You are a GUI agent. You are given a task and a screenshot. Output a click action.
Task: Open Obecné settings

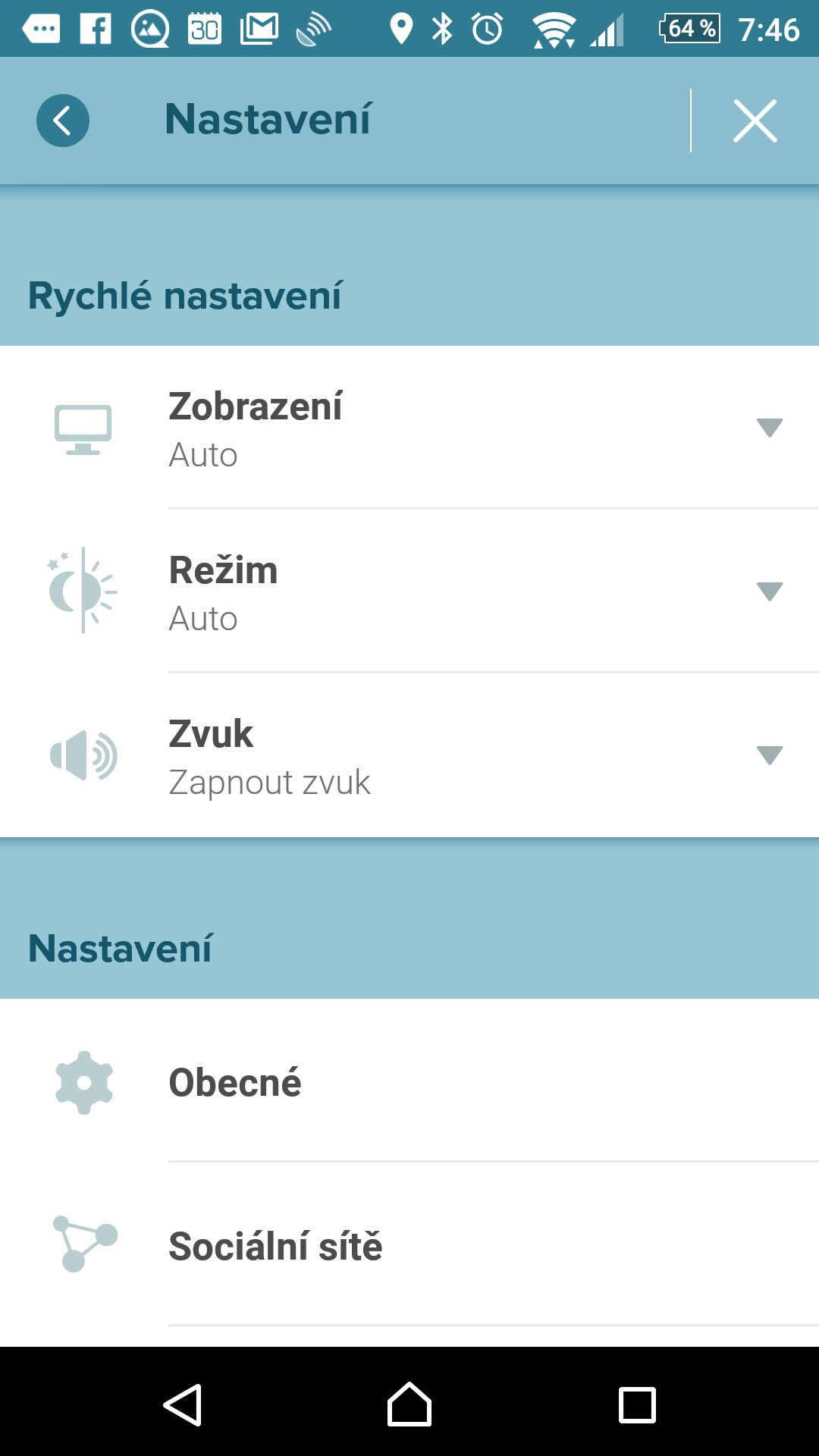pyautogui.click(x=409, y=1081)
